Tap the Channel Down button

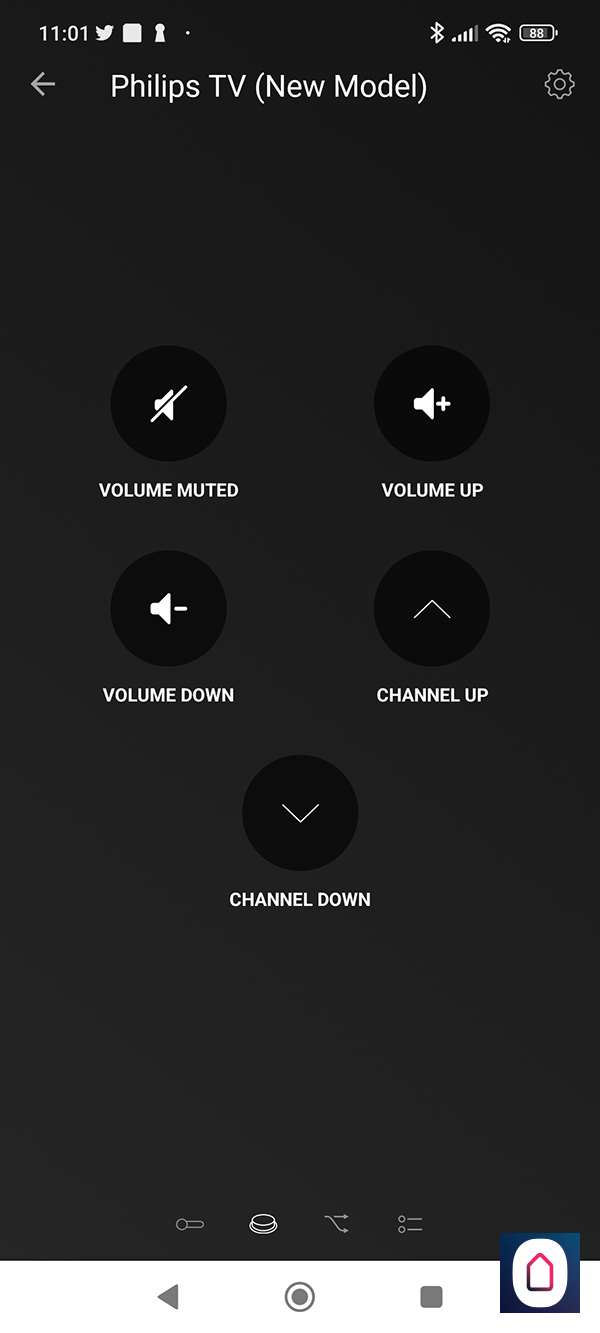(x=300, y=813)
